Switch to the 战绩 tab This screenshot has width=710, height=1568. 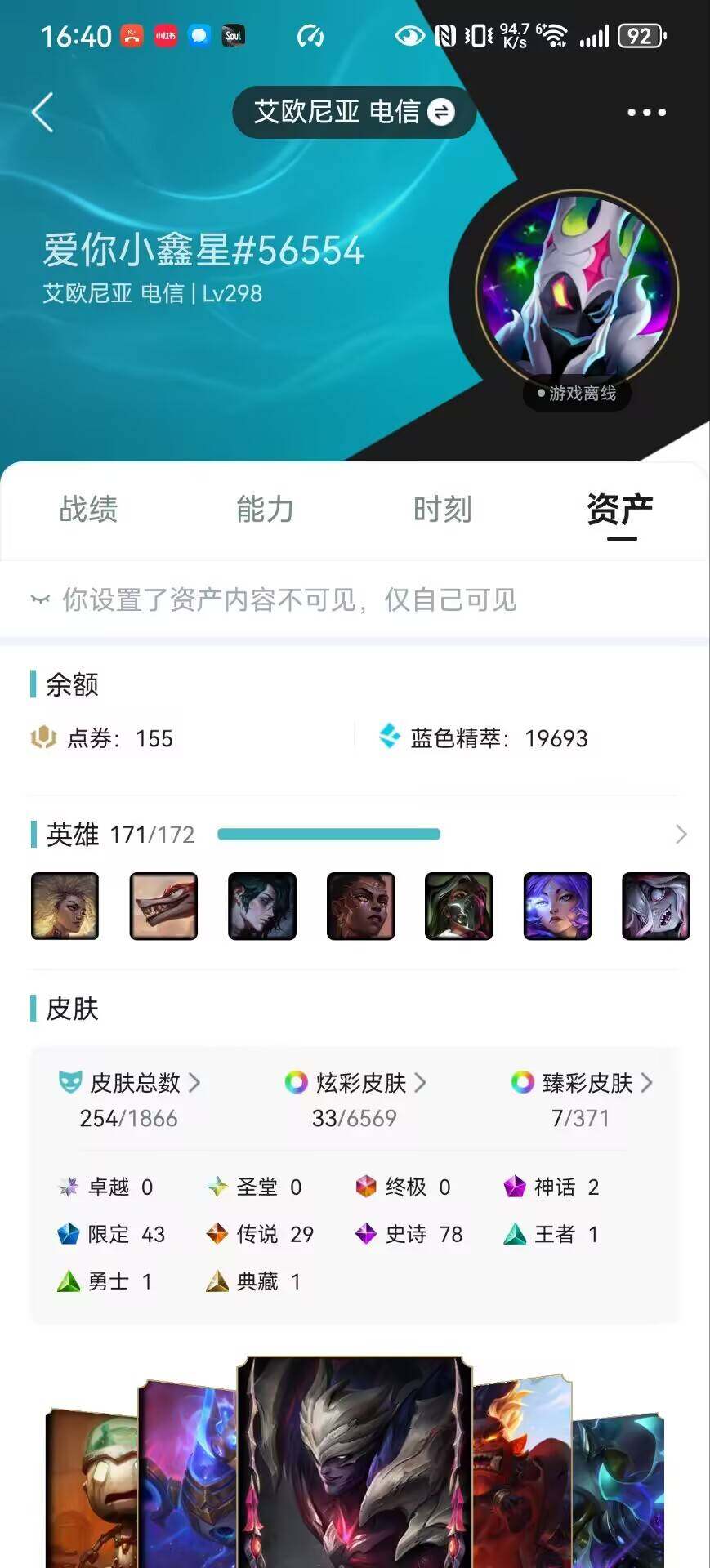(88, 510)
